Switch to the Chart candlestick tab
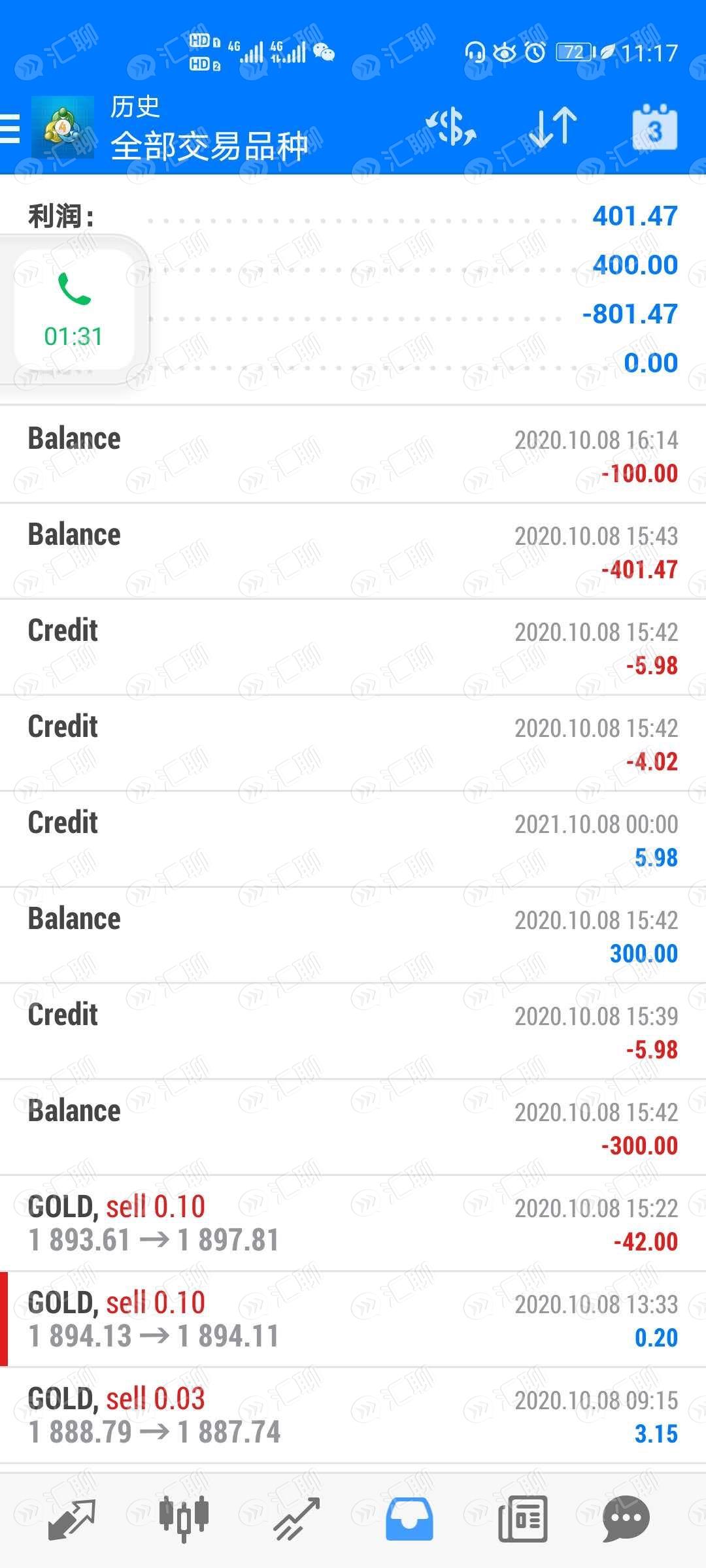Viewport: 706px width, 1568px height. pos(184,1519)
